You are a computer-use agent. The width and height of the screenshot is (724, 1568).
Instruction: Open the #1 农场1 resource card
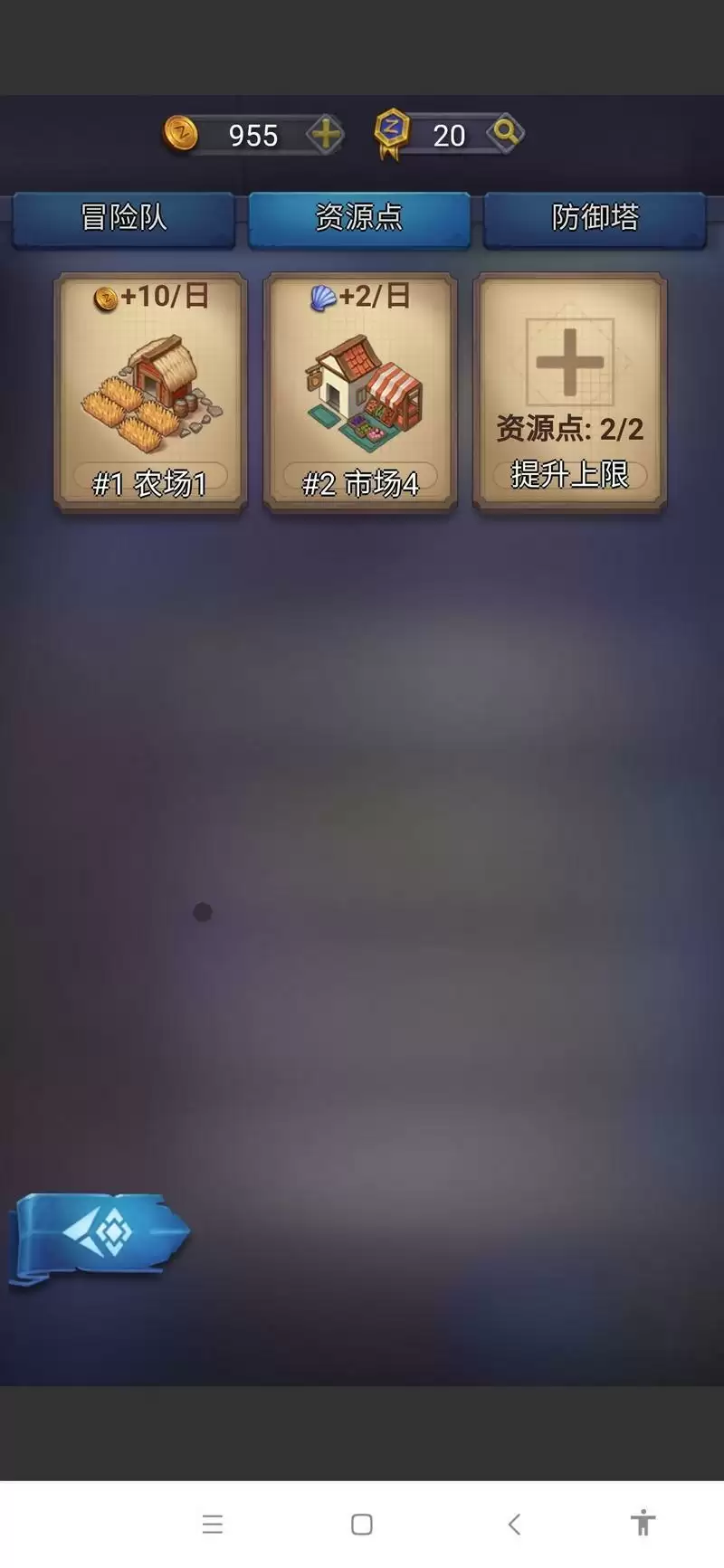pos(150,392)
